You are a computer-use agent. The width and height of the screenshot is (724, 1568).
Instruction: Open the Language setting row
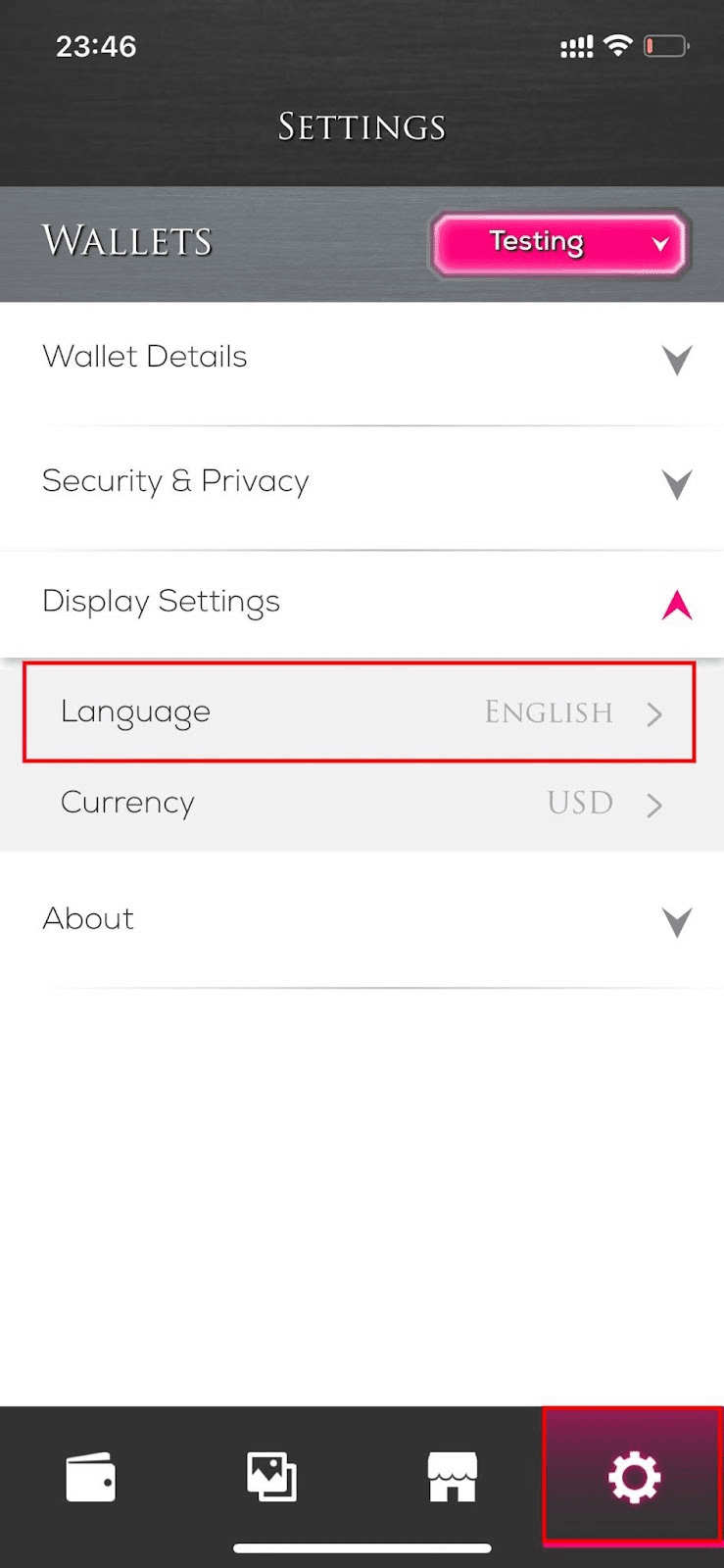point(360,712)
